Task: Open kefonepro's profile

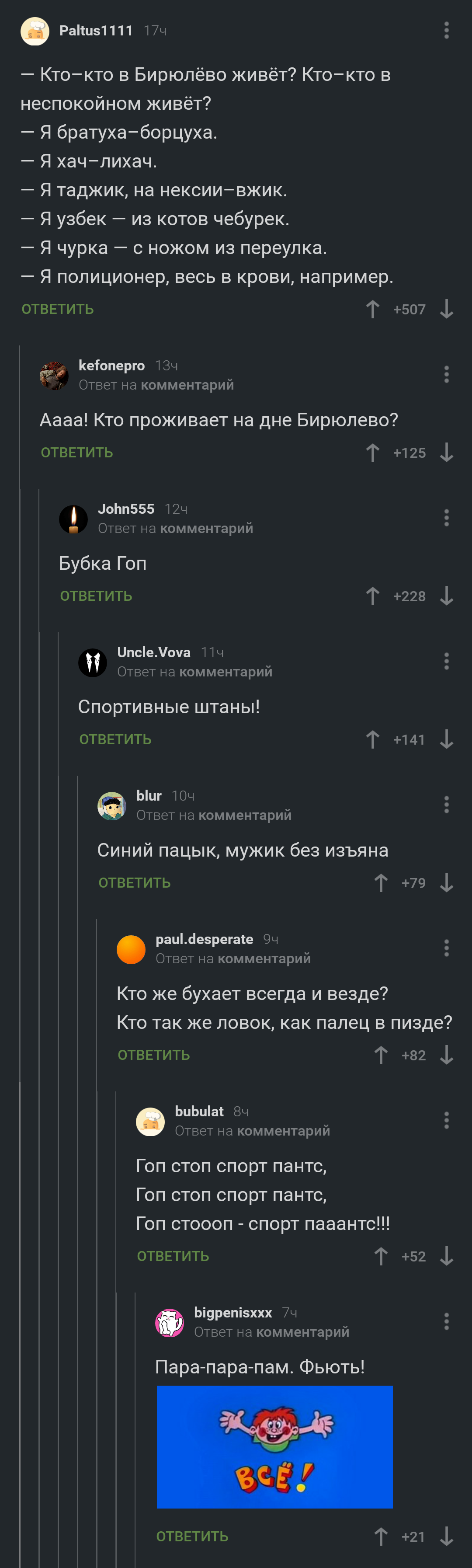Action: (111, 365)
